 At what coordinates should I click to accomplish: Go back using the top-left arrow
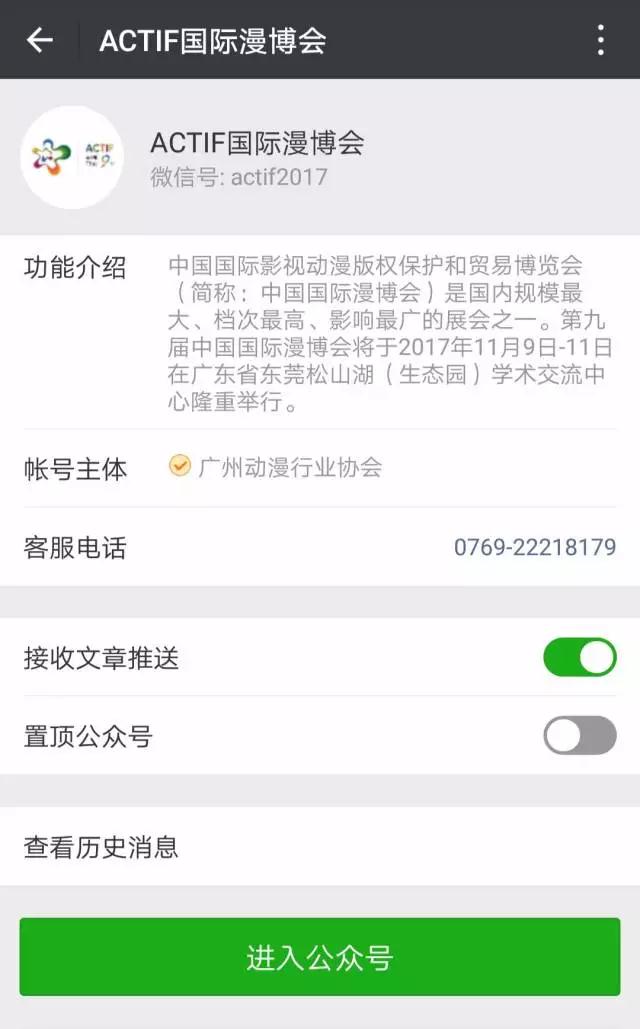39,40
